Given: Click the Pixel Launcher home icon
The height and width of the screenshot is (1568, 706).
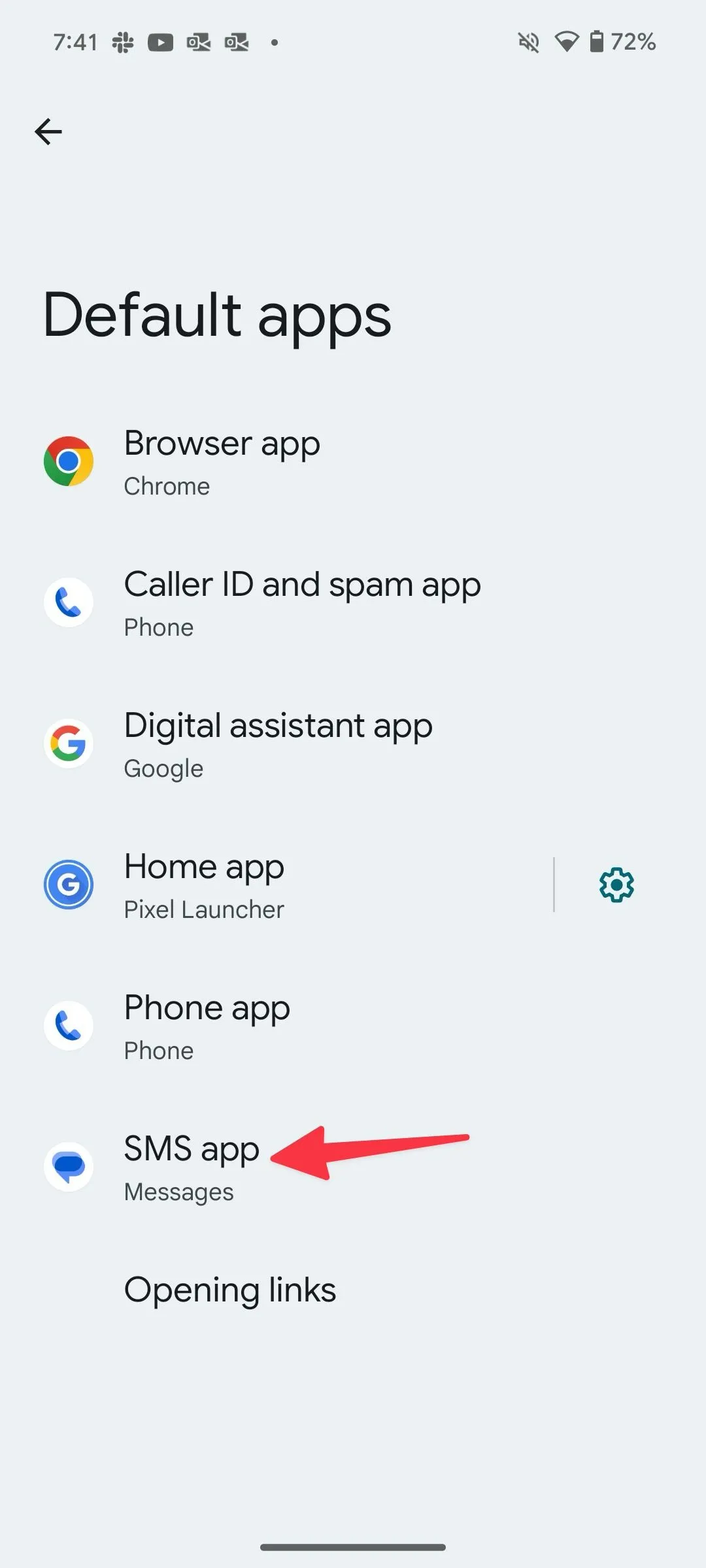Looking at the screenshot, I should 68,884.
